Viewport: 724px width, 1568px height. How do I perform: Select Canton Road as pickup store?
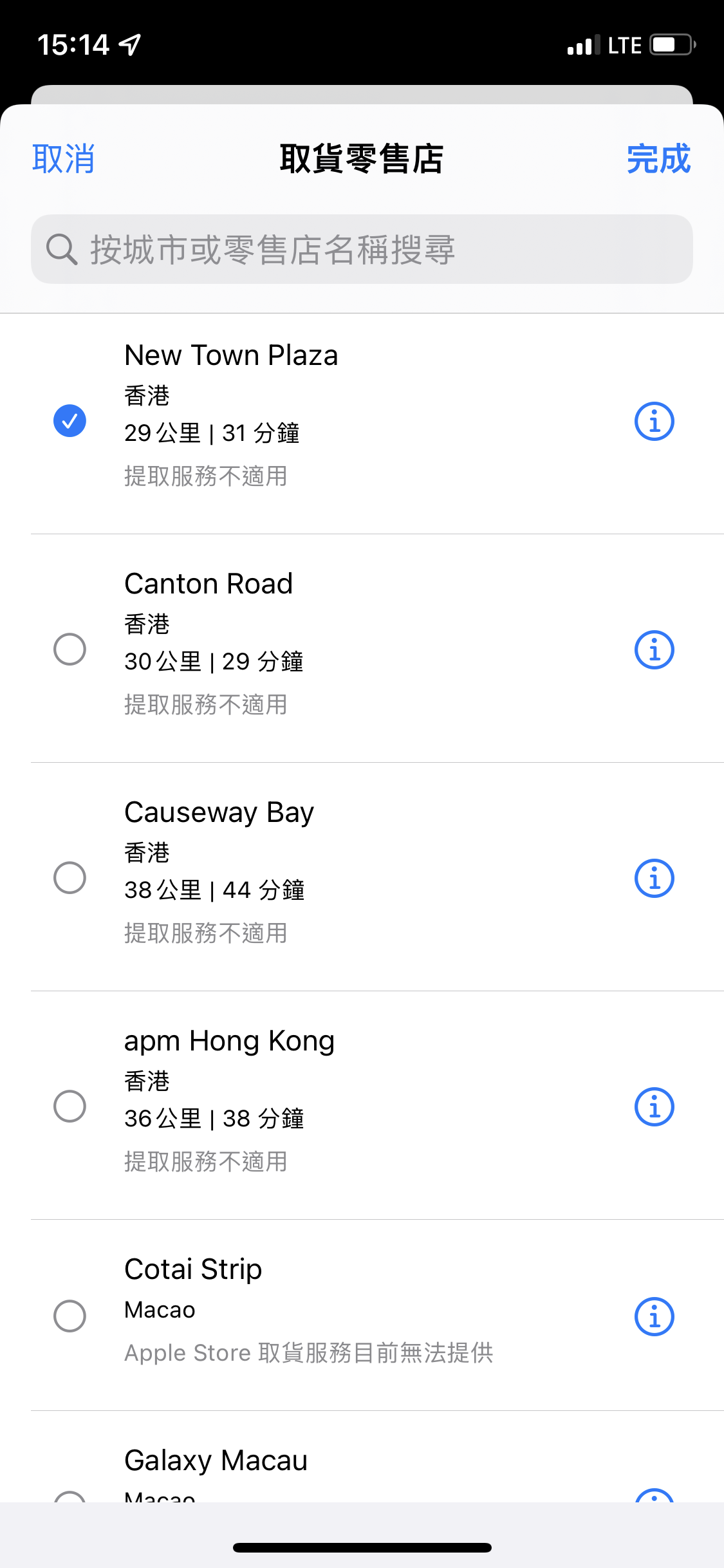tap(70, 649)
